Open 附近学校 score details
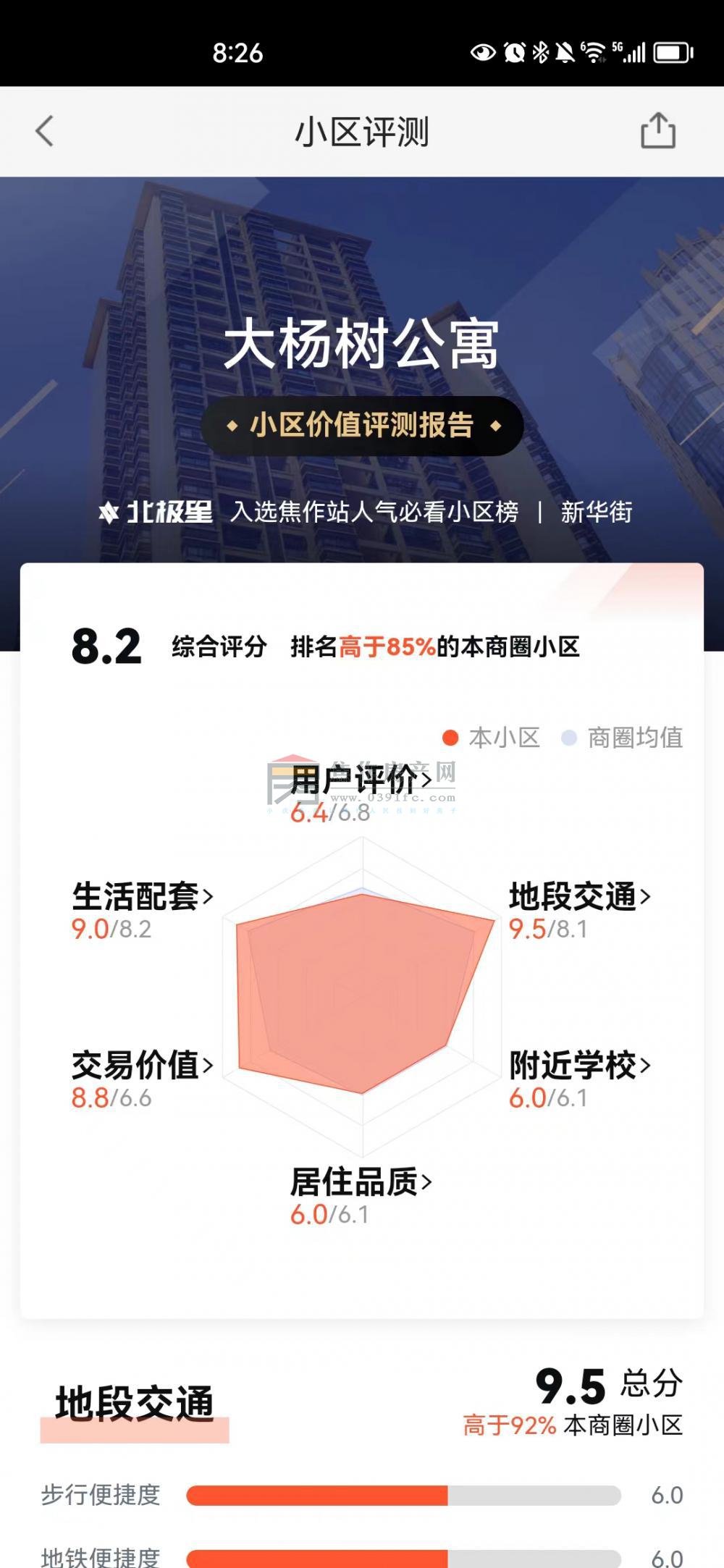This screenshot has height=1568, width=724. 579,1066
